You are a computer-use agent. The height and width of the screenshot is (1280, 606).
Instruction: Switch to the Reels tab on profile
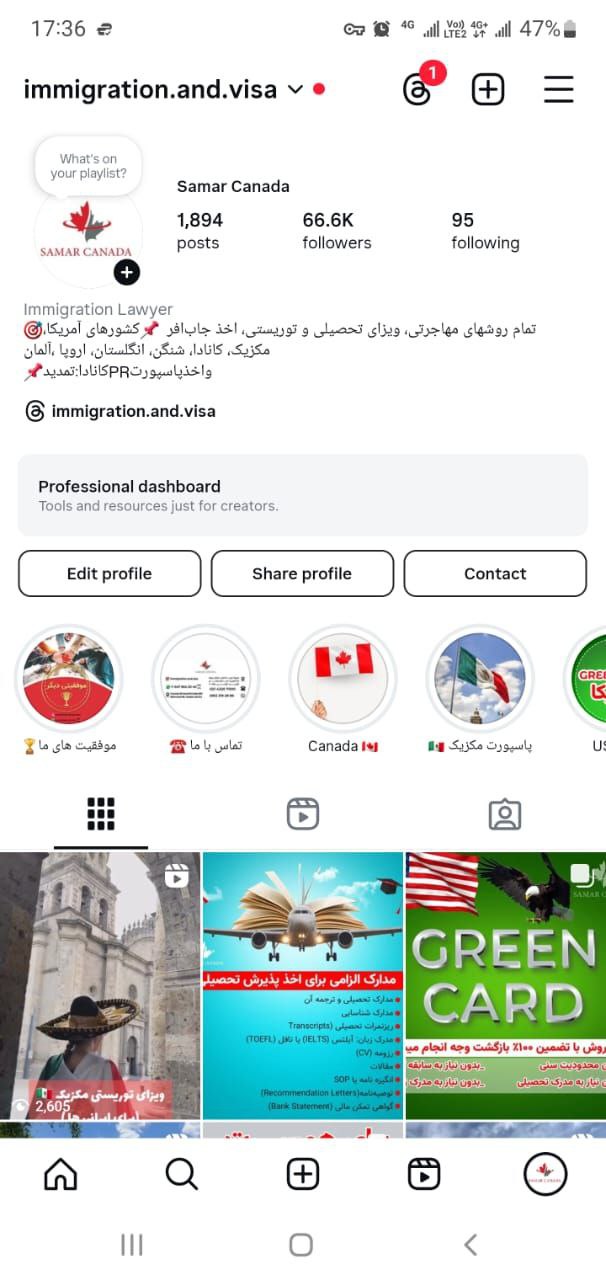point(303,814)
